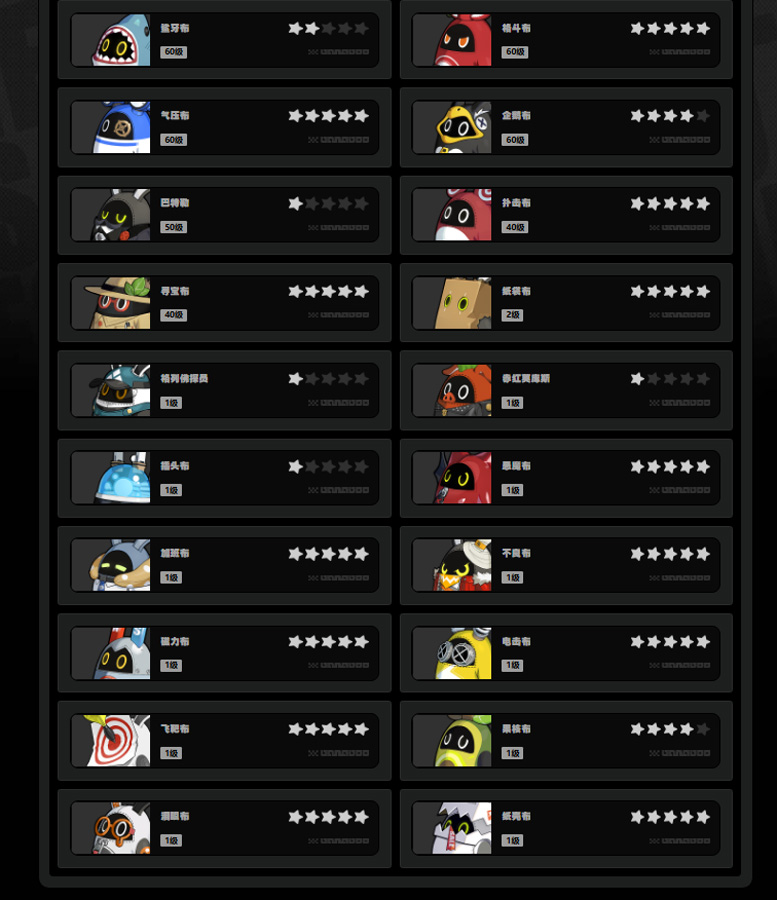View details of 气压布

pyautogui.click(x=224, y=127)
